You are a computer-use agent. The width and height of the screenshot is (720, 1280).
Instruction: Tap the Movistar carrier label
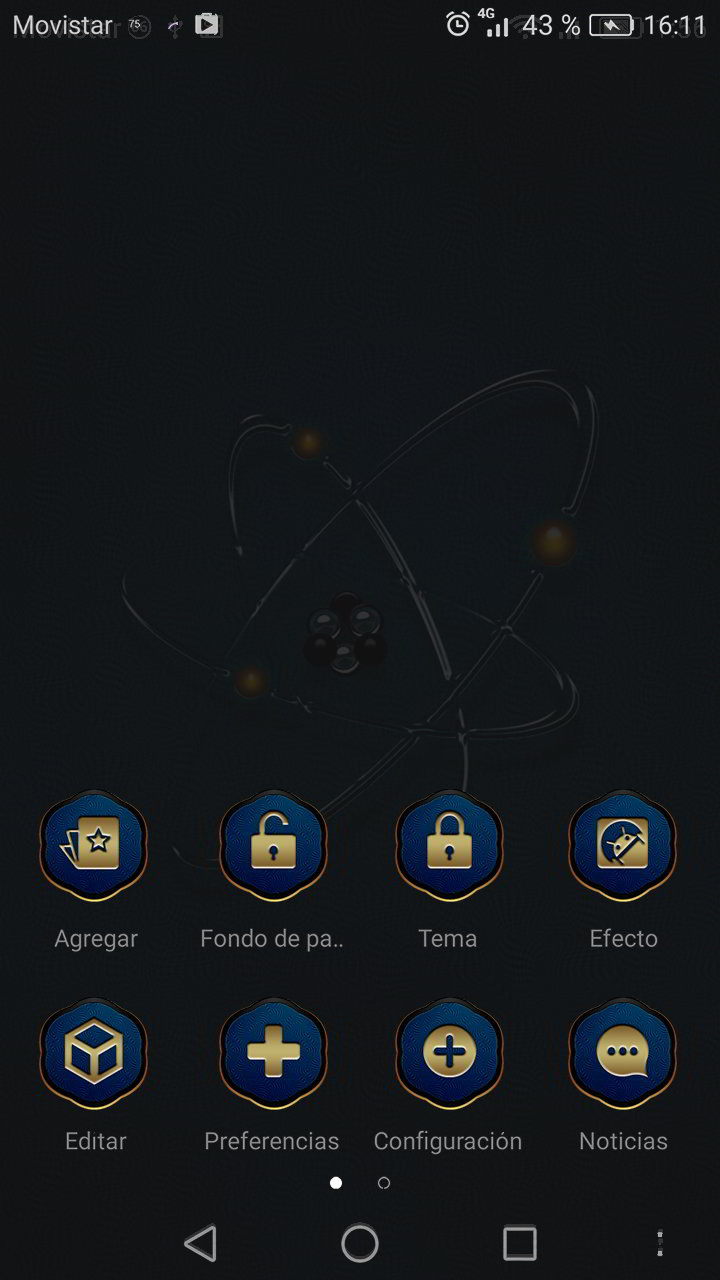click(62, 25)
